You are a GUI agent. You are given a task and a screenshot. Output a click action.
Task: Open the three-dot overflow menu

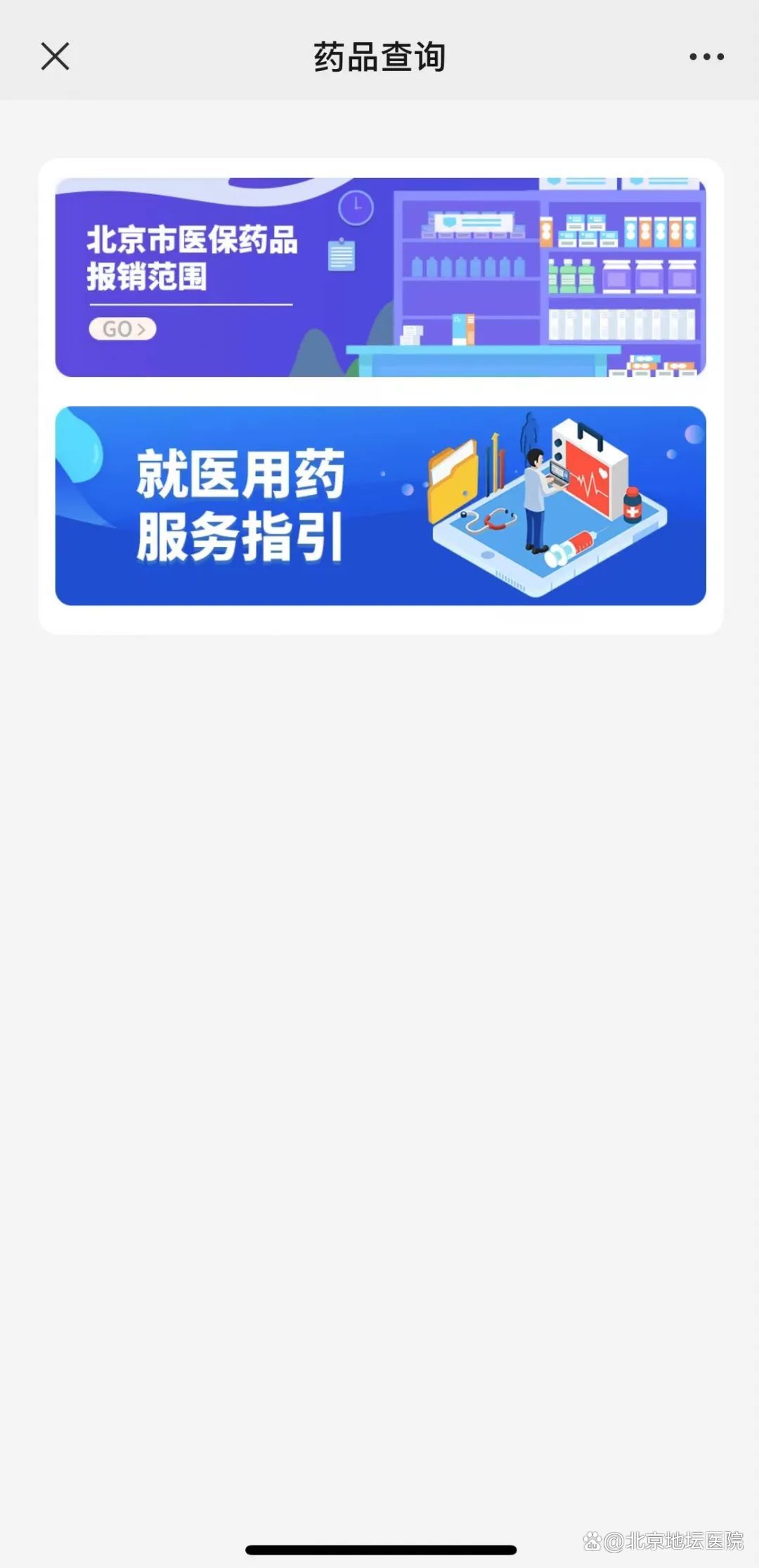click(706, 56)
